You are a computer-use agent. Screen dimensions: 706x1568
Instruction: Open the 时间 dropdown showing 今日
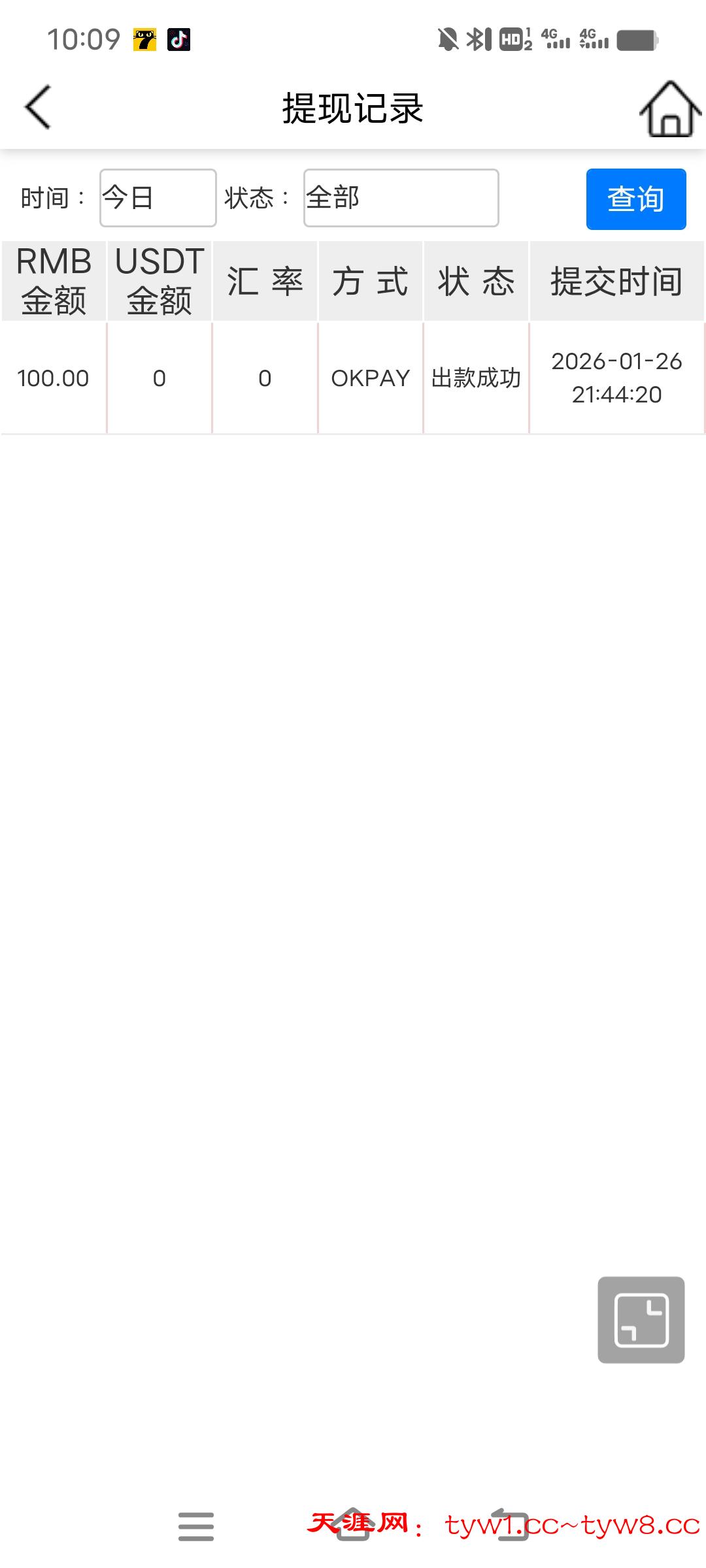click(x=158, y=198)
